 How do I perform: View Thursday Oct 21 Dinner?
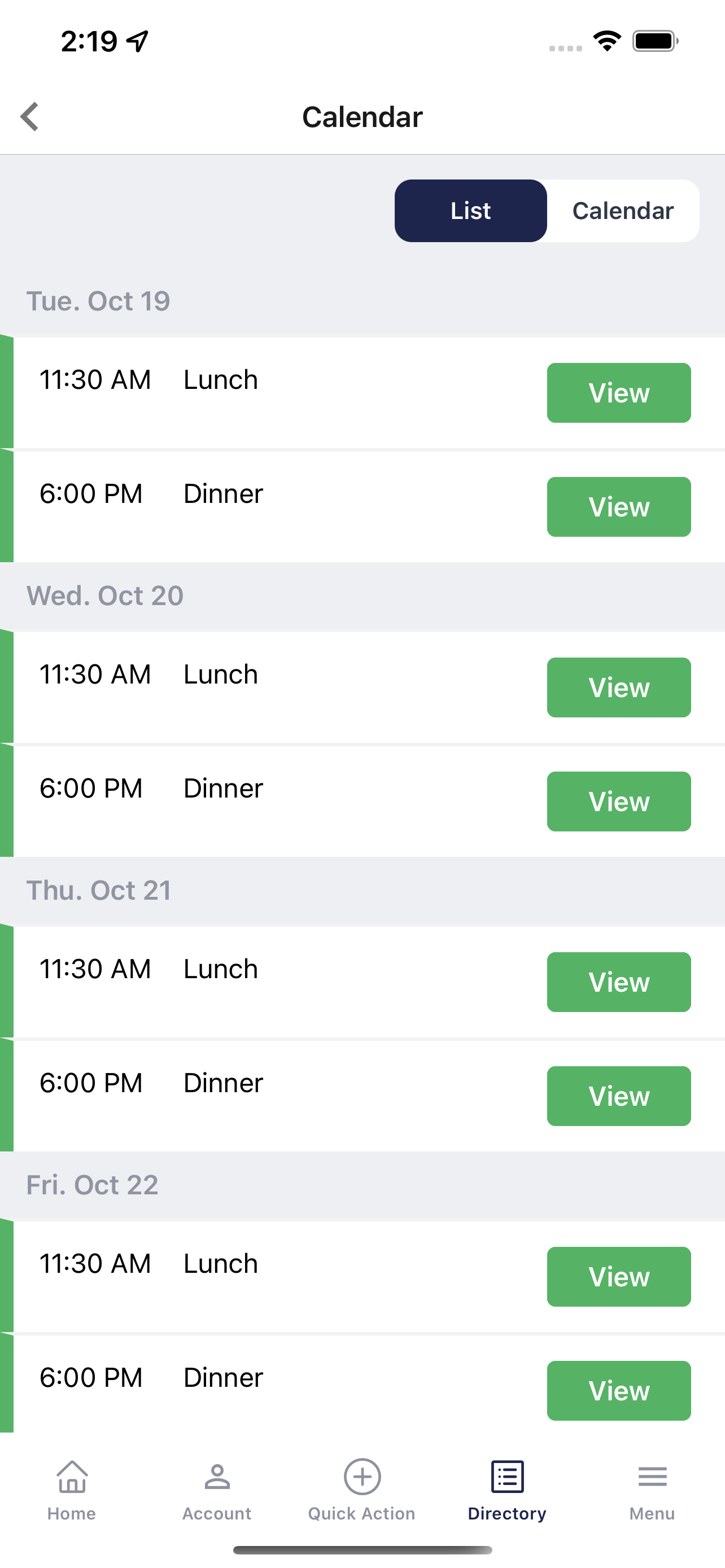pos(618,1096)
